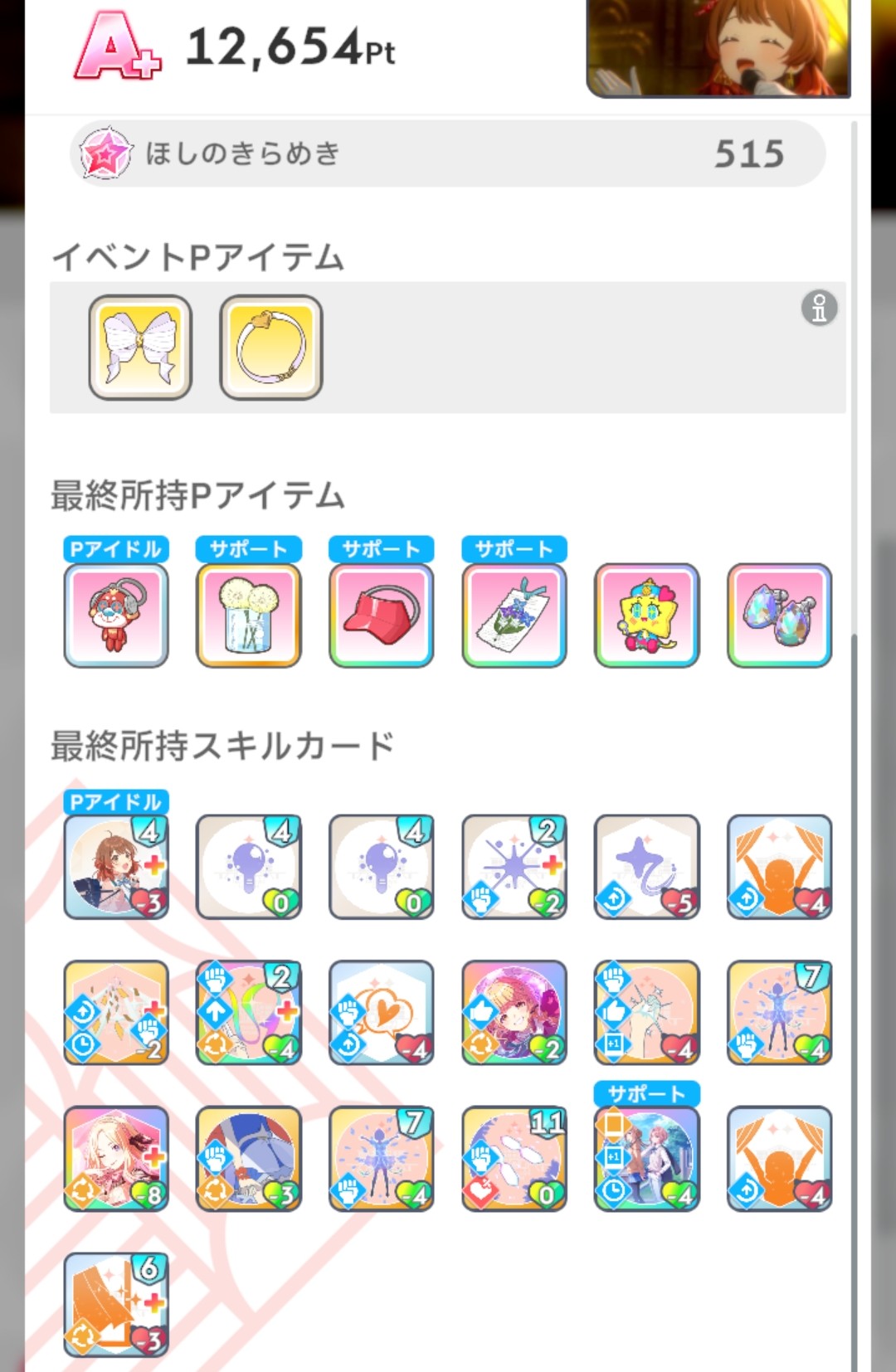Select the heart speech bubble skill card
Viewport: 896px width, 1372px height.
click(382, 1013)
